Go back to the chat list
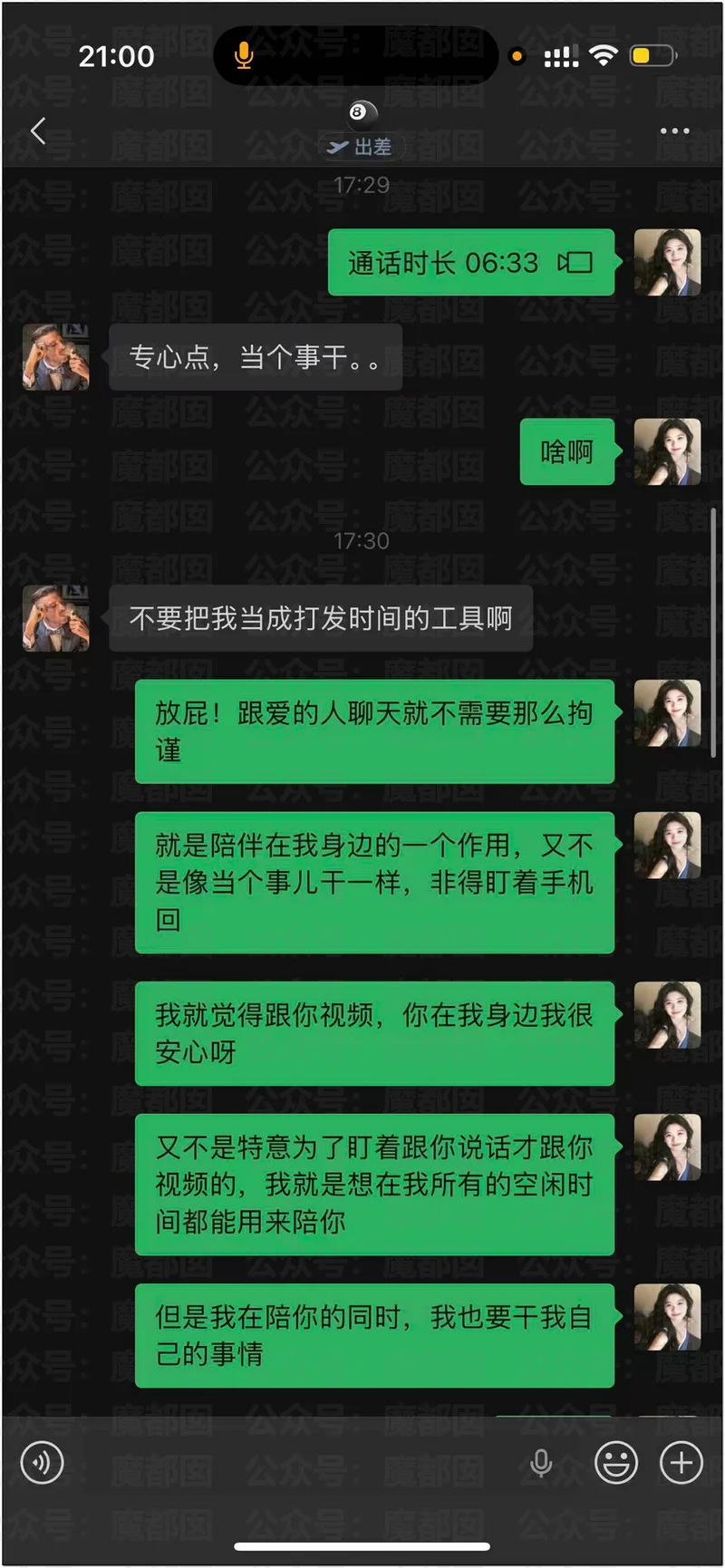Image resolution: width=725 pixels, height=1568 pixels. 38,131
